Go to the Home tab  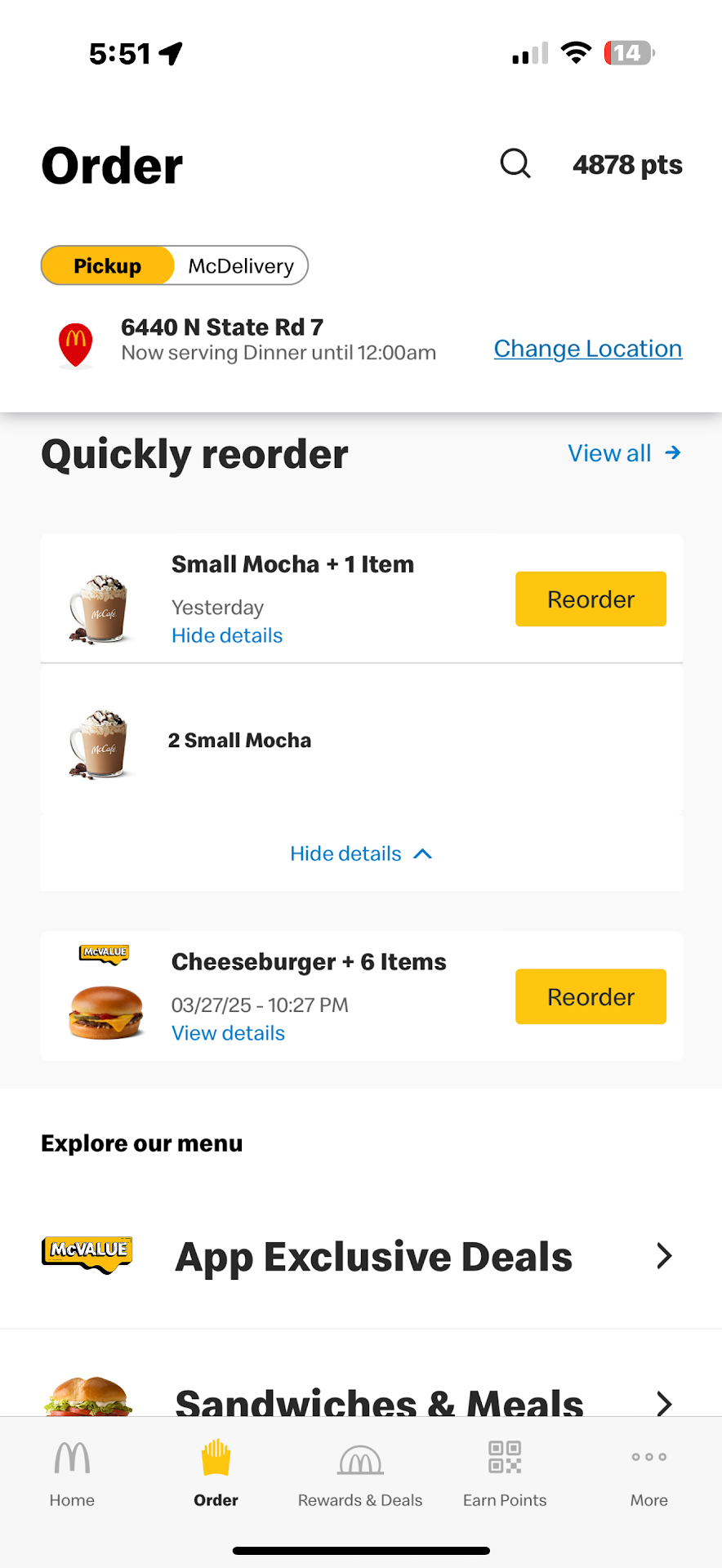[72, 1473]
